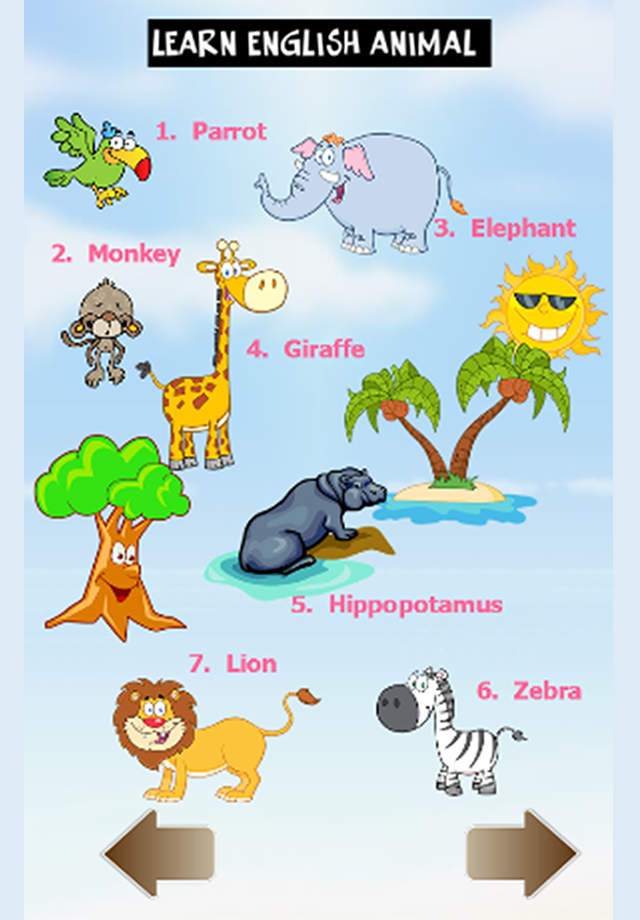
Task: Go to the previous page with left arrow
Action: point(157,853)
